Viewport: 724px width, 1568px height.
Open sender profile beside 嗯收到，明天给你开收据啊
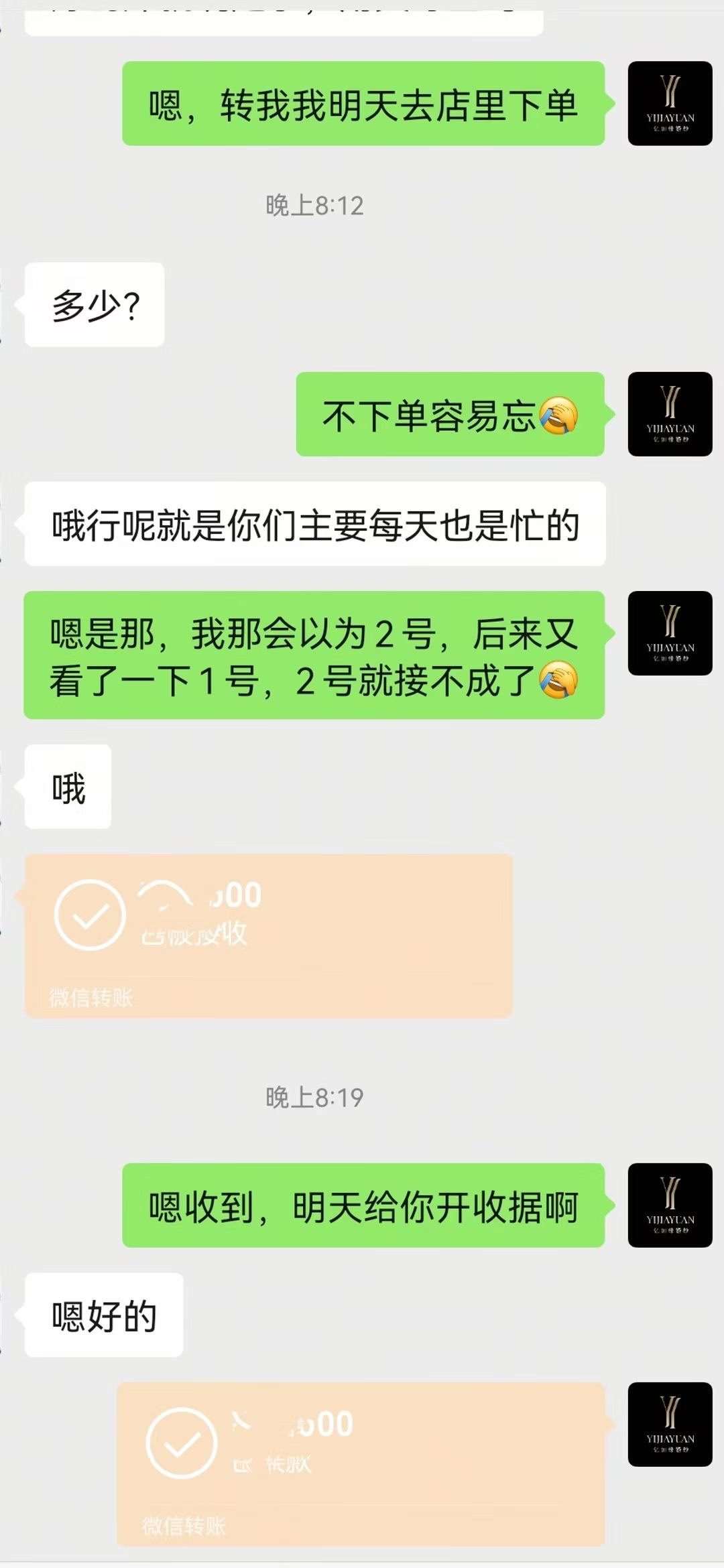point(670,1205)
